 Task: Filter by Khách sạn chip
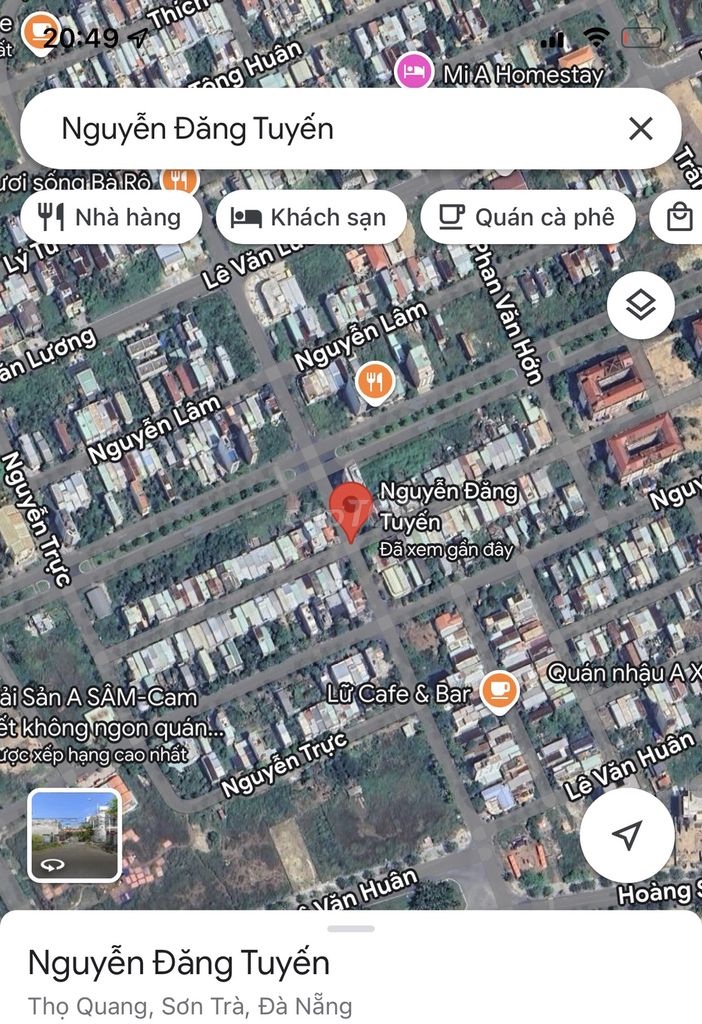point(311,217)
